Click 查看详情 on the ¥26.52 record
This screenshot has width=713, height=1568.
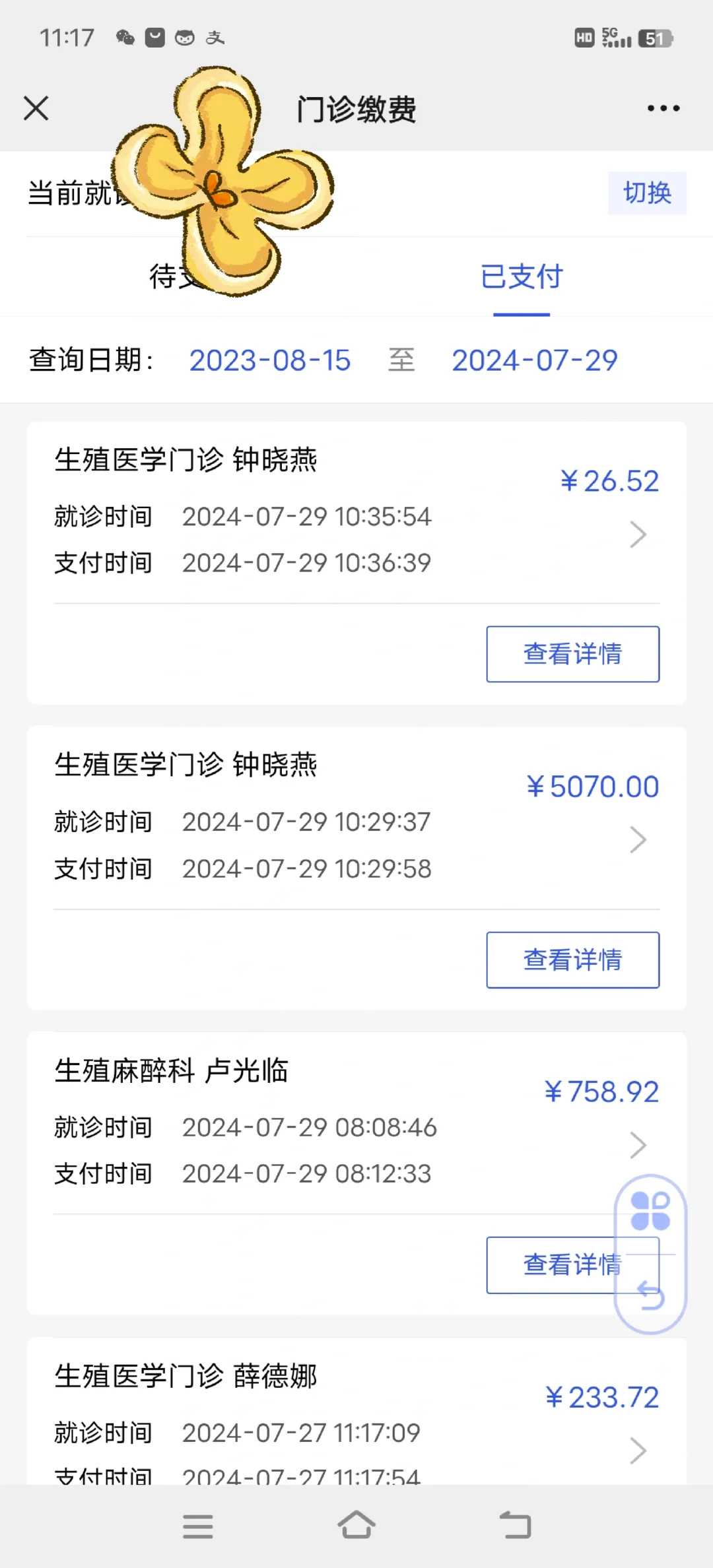572,654
